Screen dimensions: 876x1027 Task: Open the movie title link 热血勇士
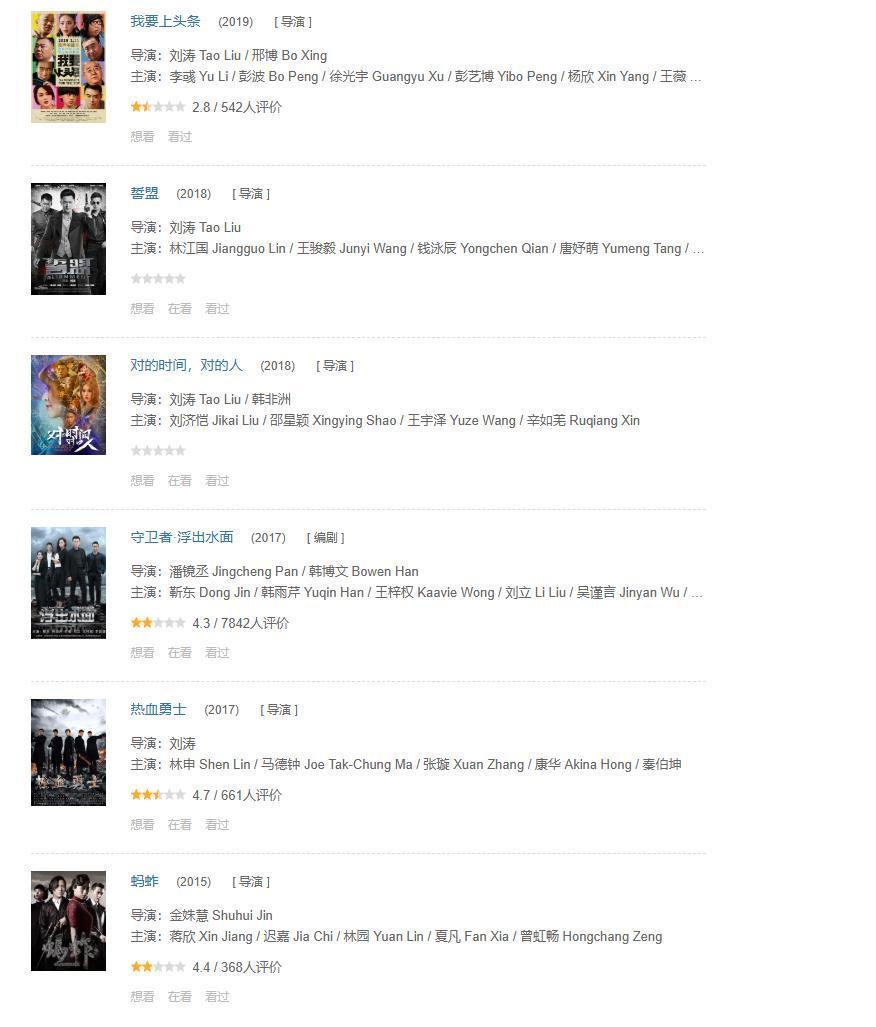158,709
